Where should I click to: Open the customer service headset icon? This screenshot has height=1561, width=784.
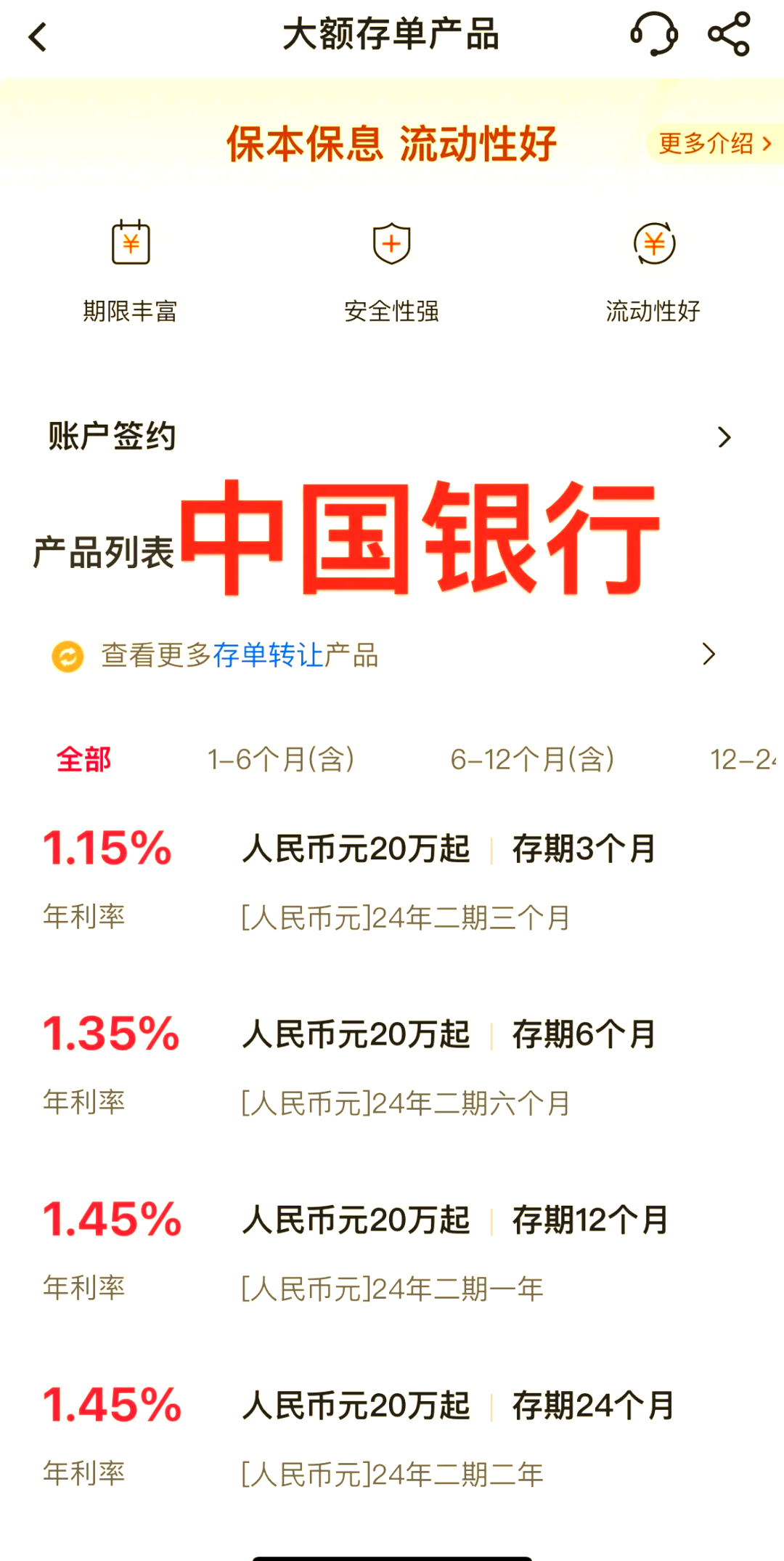pyautogui.click(x=654, y=36)
